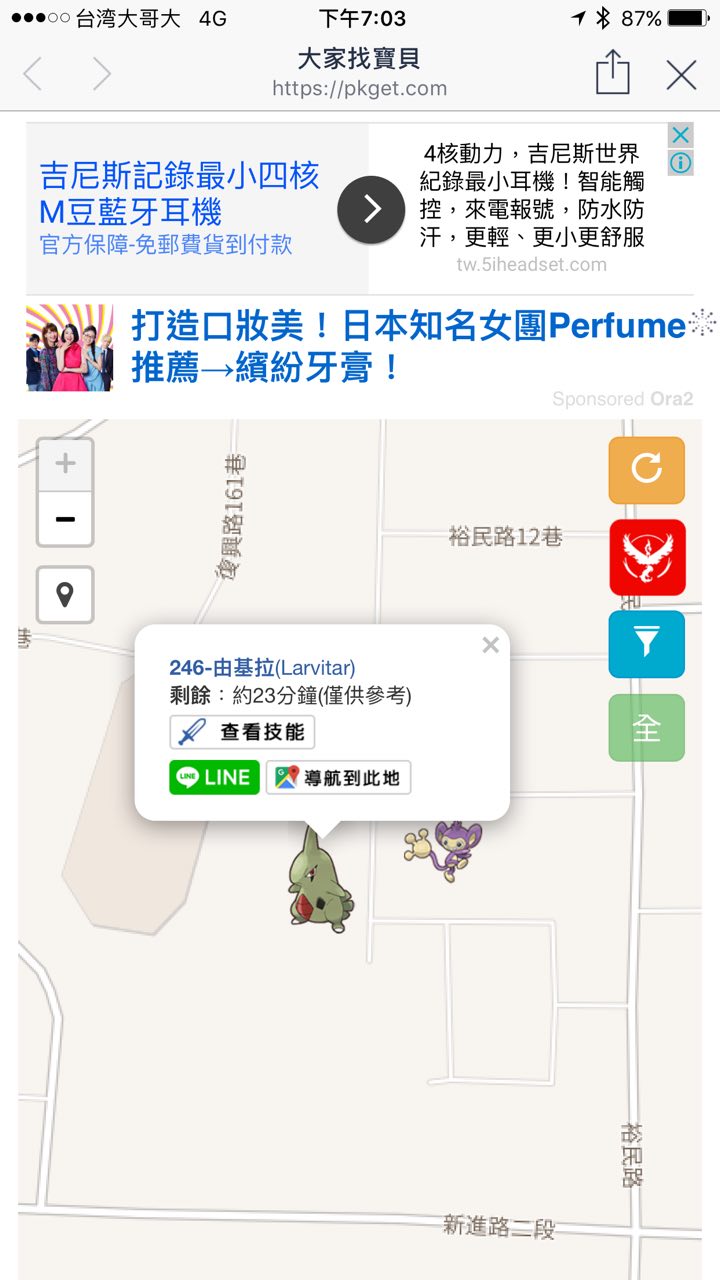The image size is (720, 1280).
Task: Zoom out on the map
Action: pos(65,519)
